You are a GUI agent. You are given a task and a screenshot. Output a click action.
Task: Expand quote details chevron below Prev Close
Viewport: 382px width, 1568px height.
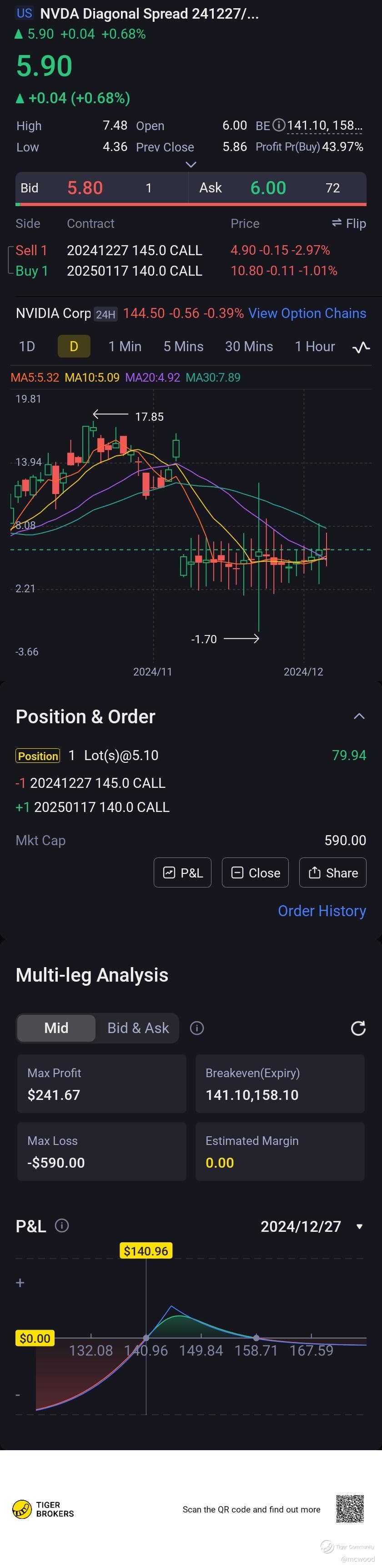191,164
